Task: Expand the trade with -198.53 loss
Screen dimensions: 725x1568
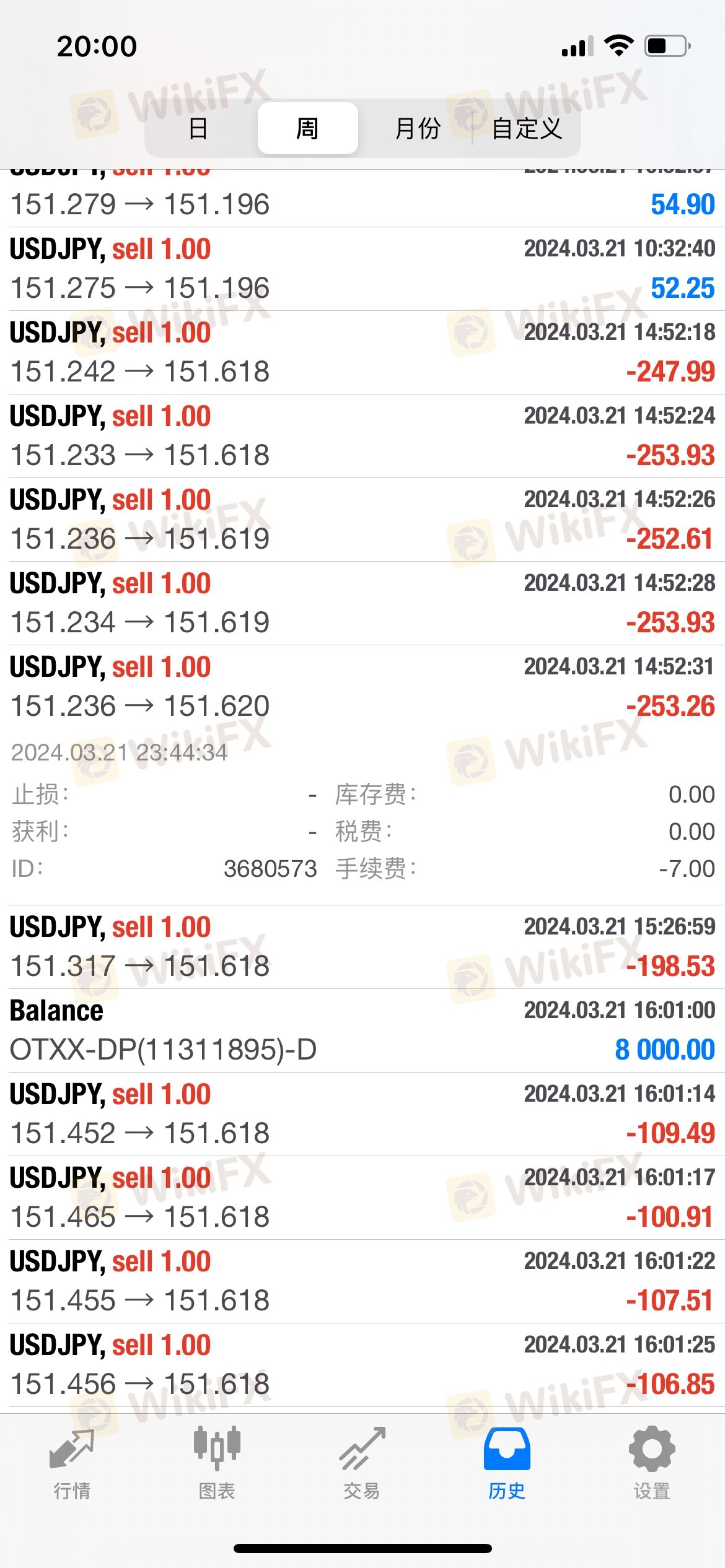Action: click(x=362, y=947)
